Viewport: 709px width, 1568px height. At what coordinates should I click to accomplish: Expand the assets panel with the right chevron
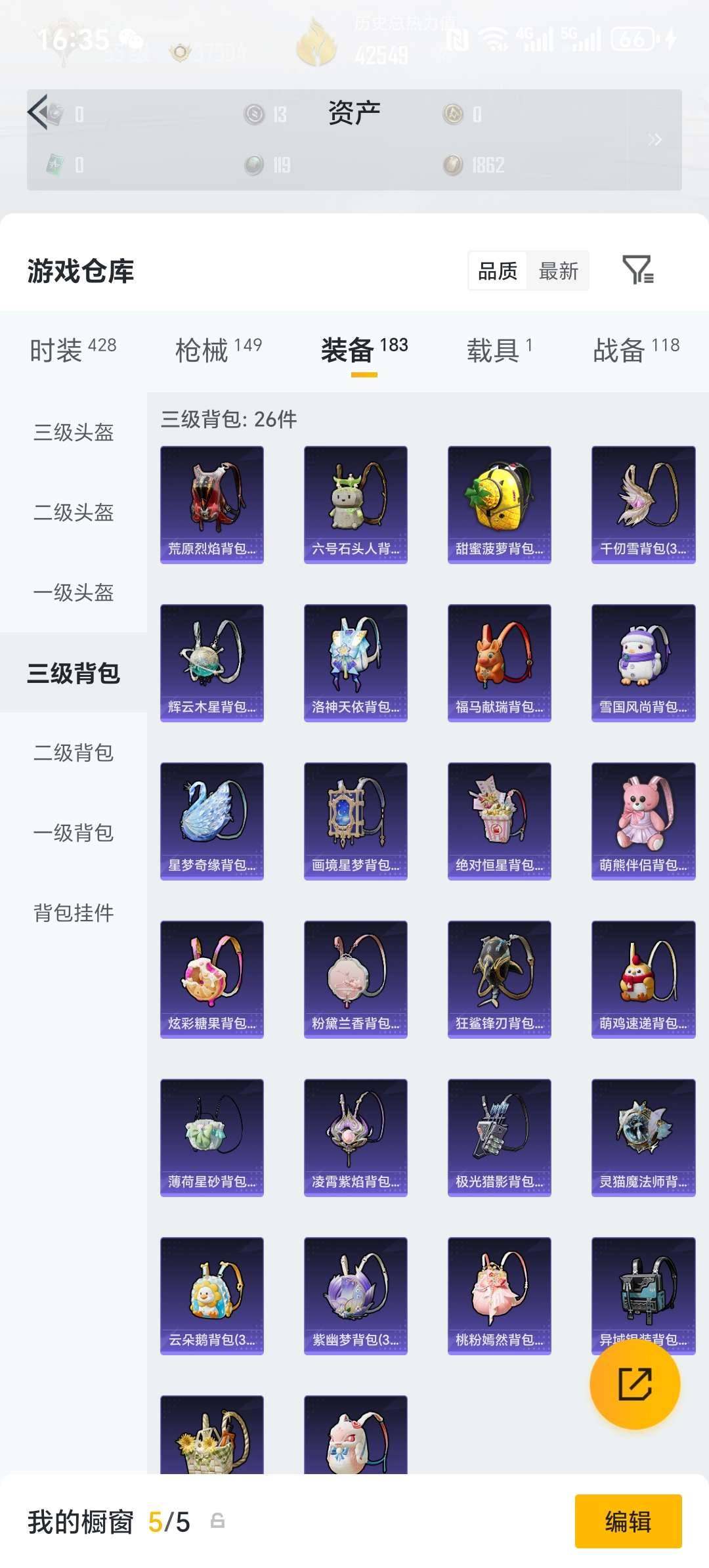pos(654,139)
